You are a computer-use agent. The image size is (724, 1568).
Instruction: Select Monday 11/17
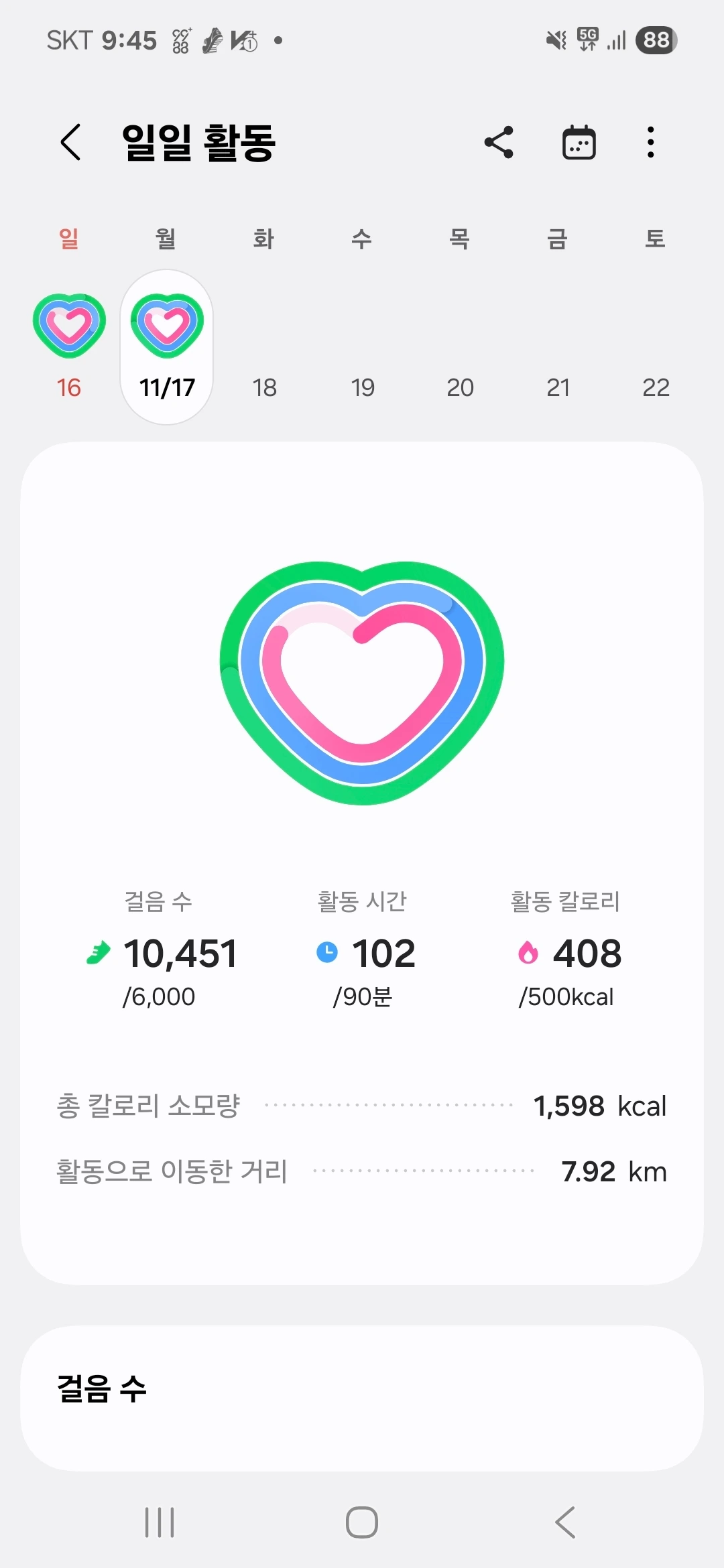point(167,346)
